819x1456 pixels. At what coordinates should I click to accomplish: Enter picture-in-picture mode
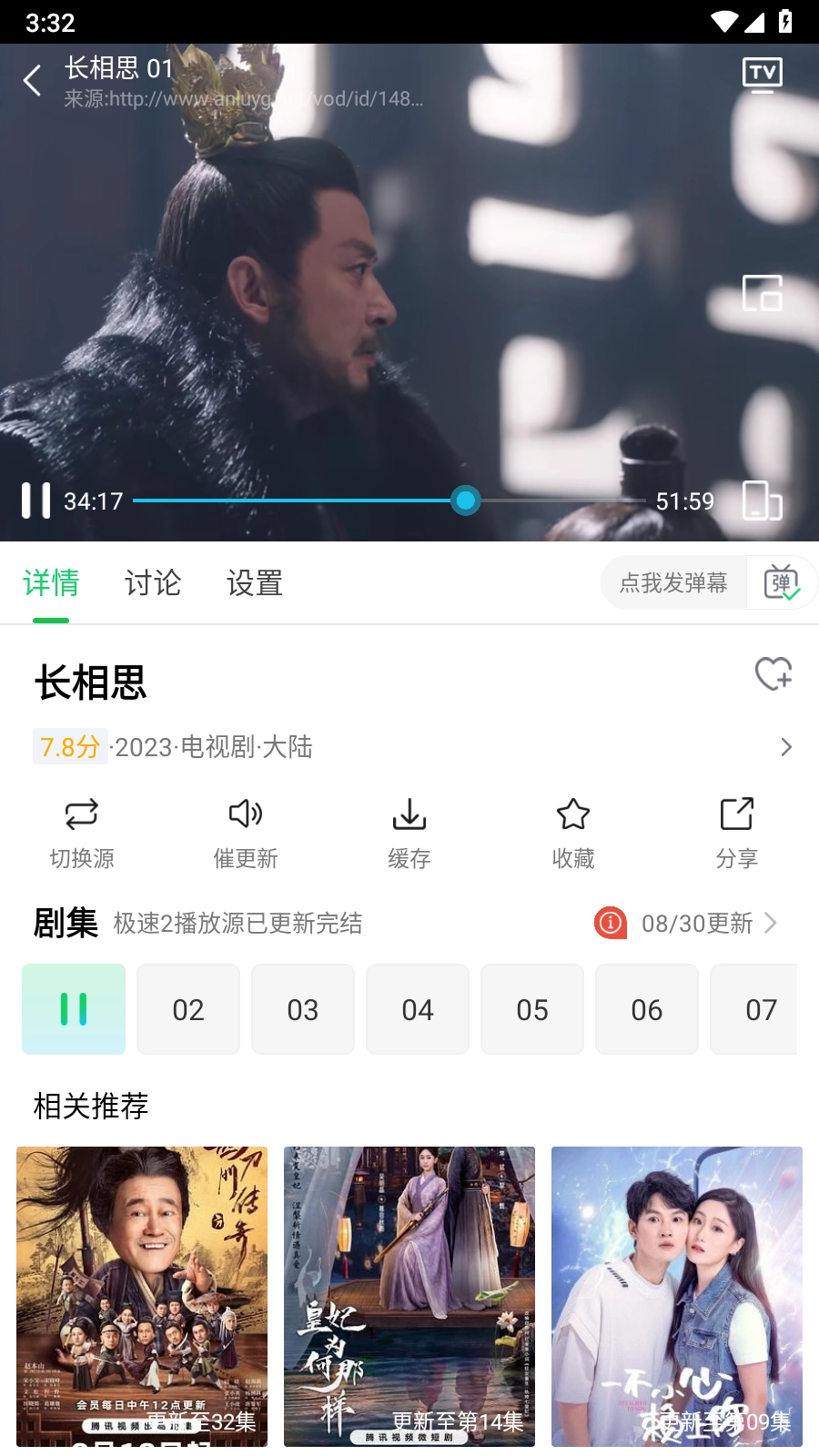pos(762,293)
